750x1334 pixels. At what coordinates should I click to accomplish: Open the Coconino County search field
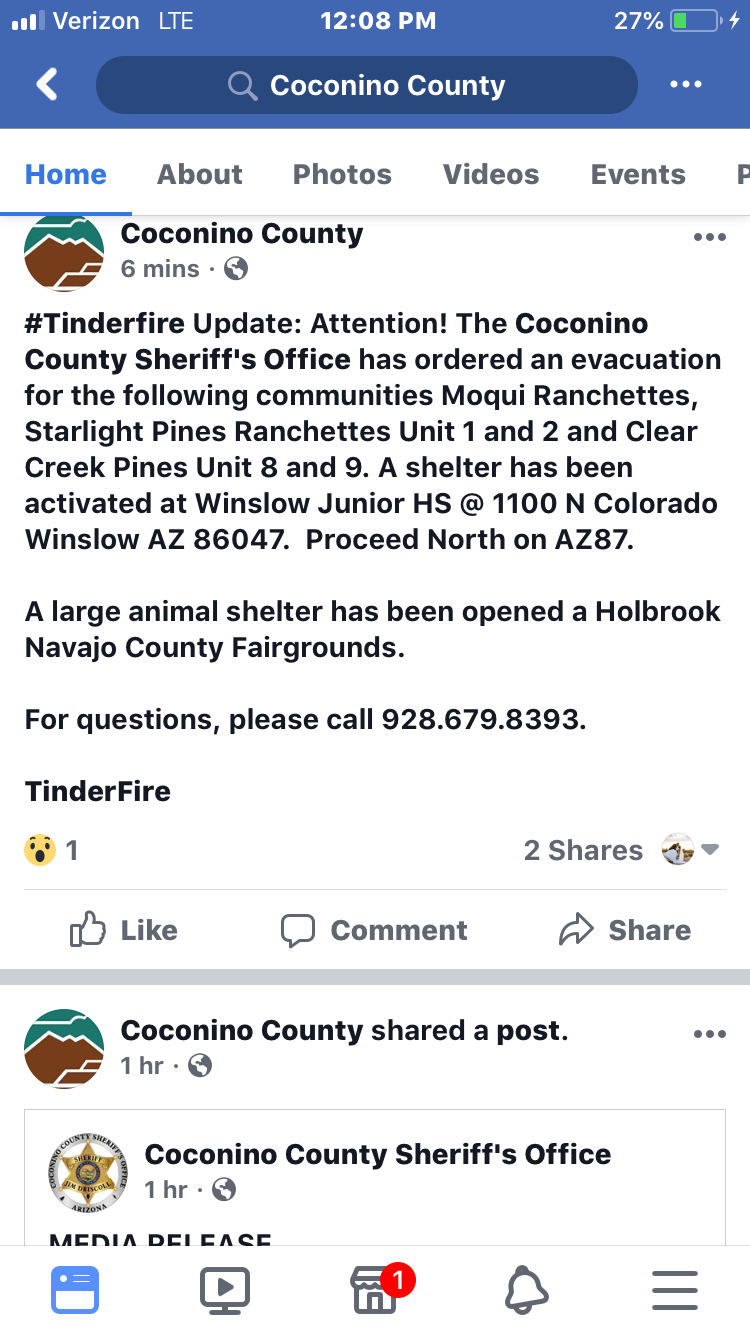pyautogui.click(x=366, y=85)
